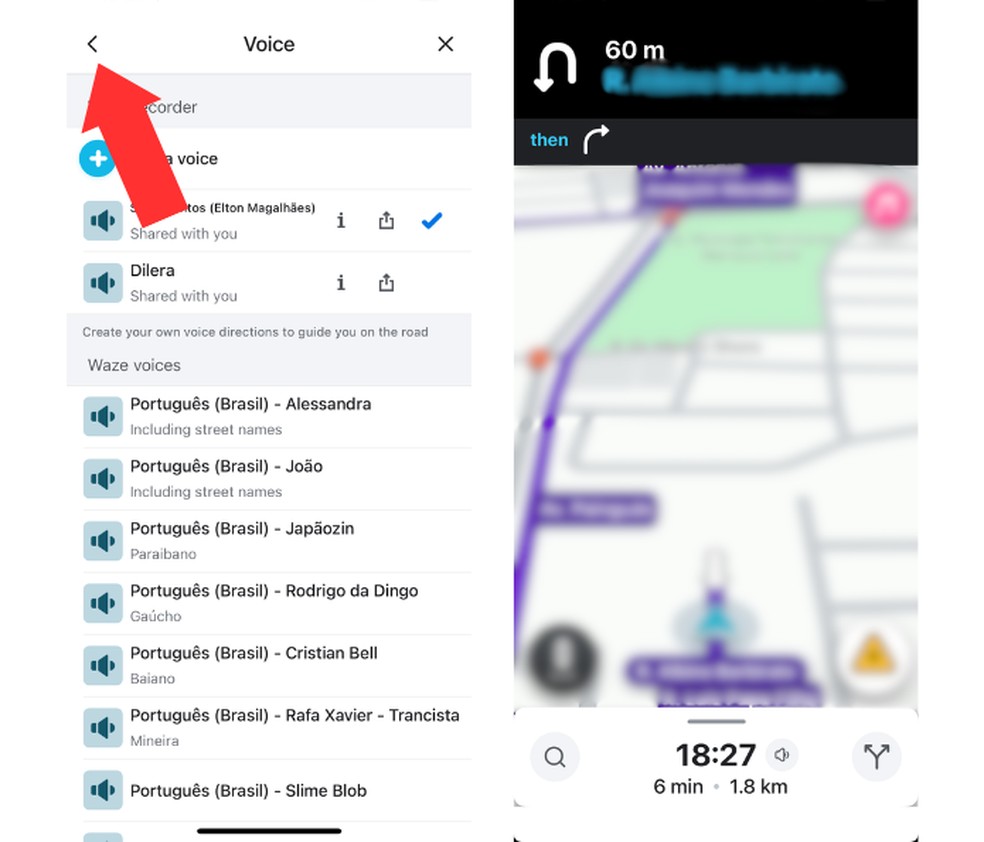Select the Dilera shared voice
The width and height of the screenshot is (984, 842).
[x=200, y=282]
